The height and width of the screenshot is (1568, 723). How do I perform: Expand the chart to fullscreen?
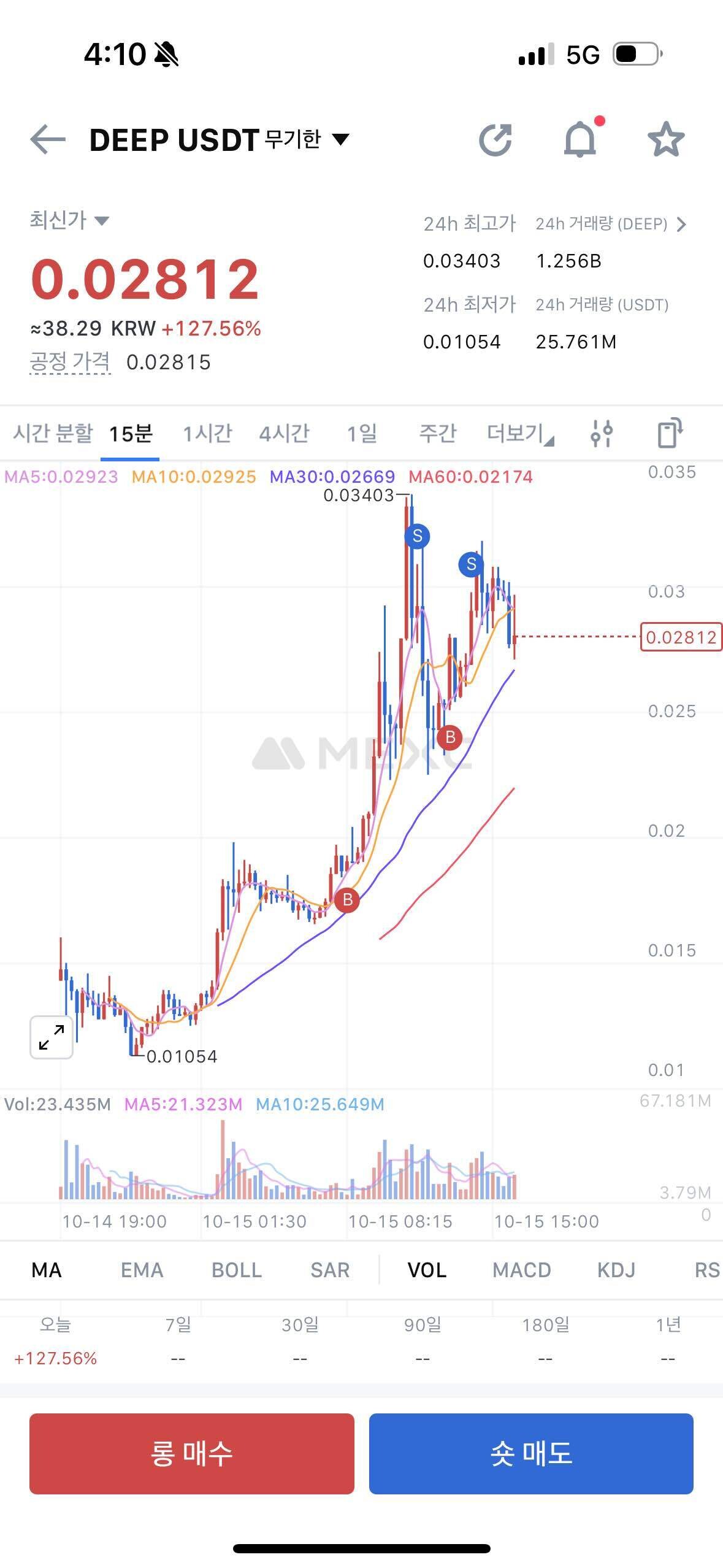tap(52, 1037)
